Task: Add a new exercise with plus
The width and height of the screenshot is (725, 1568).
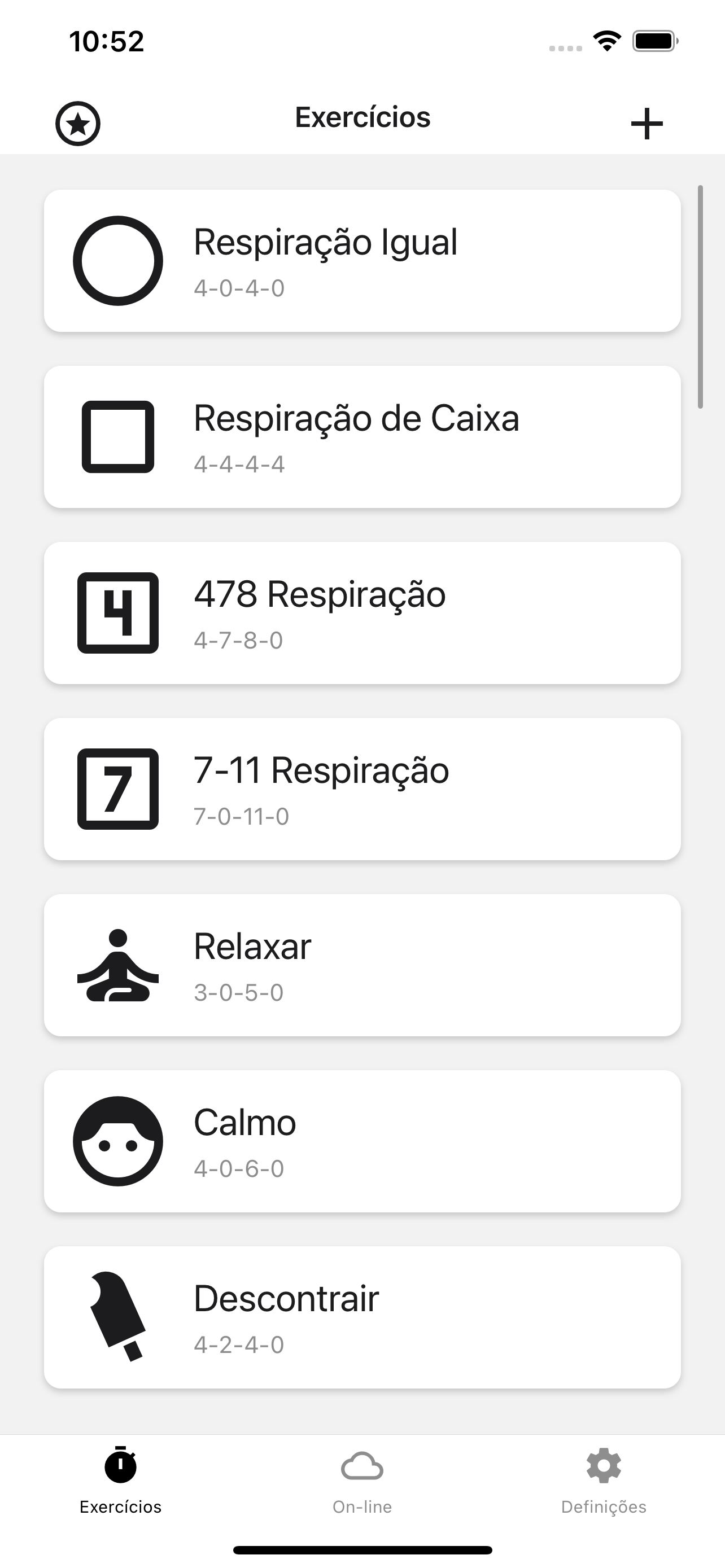Action: [x=647, y=124]
